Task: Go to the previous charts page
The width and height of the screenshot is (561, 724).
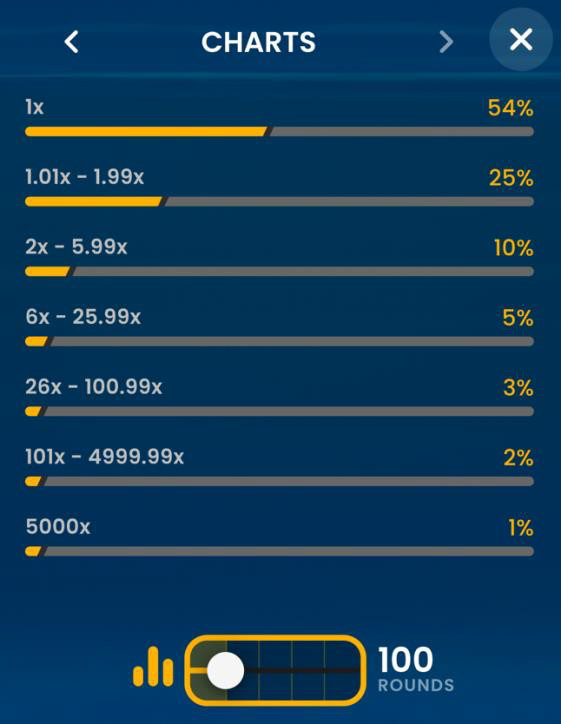Action: (x=72, y=42)
